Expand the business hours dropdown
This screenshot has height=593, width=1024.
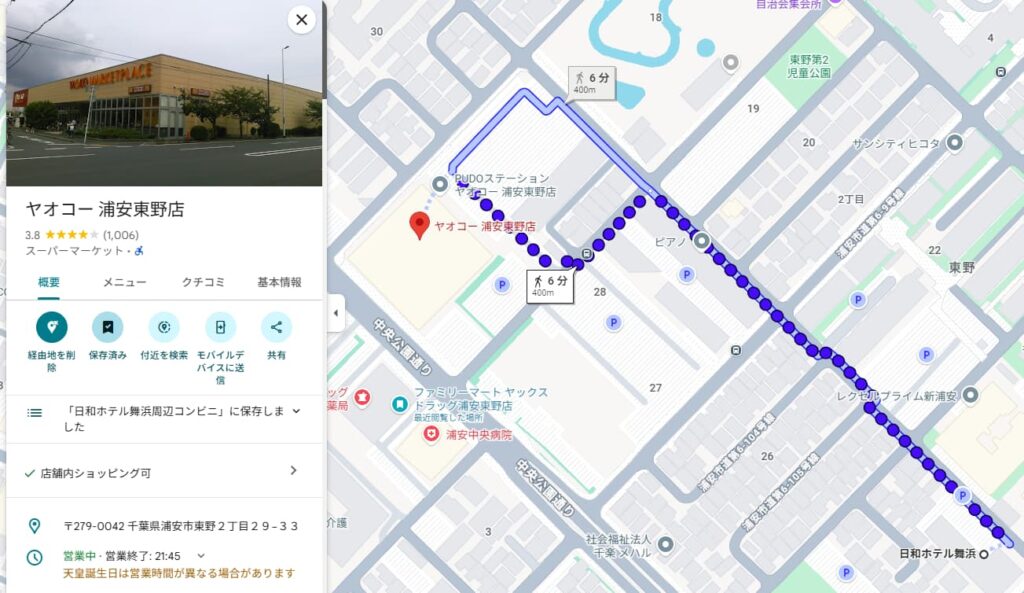(x=201, y=555)
